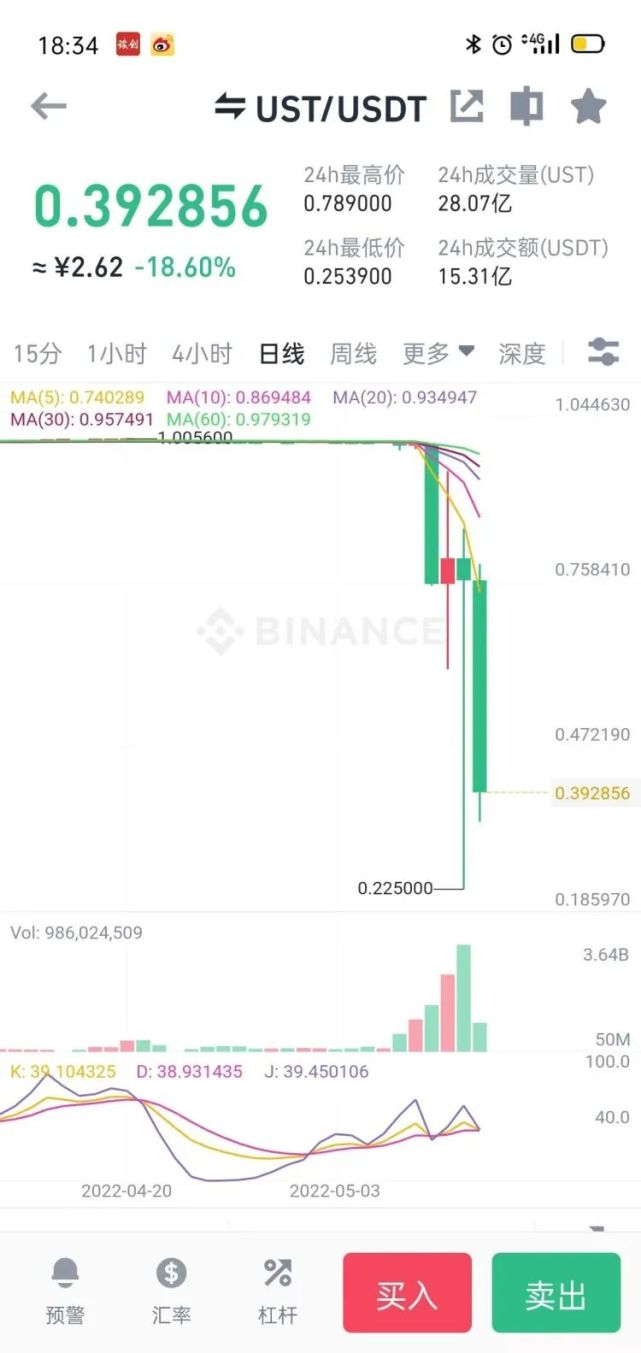Tap the green 卖出 sell button
The width and height of the screenshot is (641, 1353).
click(556, 1293)
